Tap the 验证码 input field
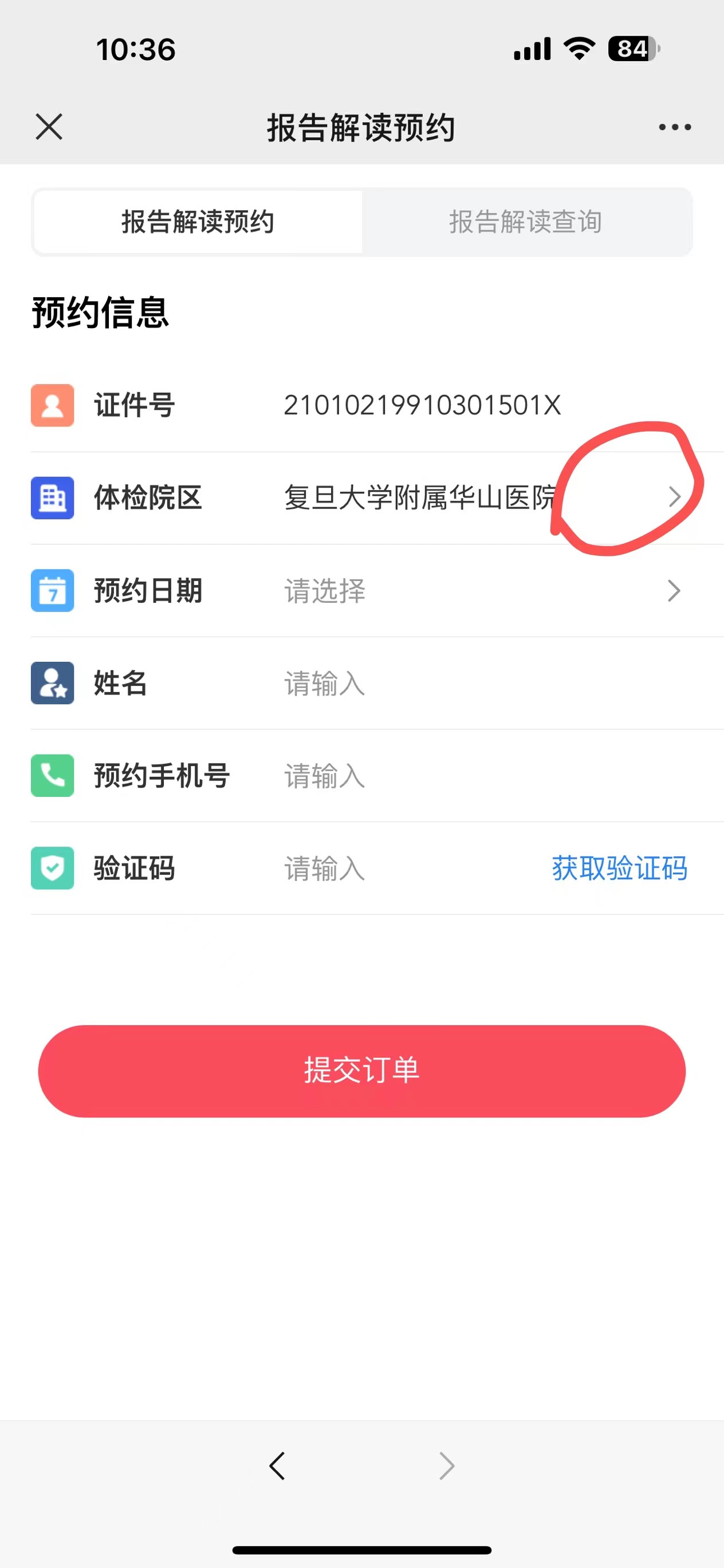The height and width of the screenshot is (1568, 724). [x=408, y=868]
